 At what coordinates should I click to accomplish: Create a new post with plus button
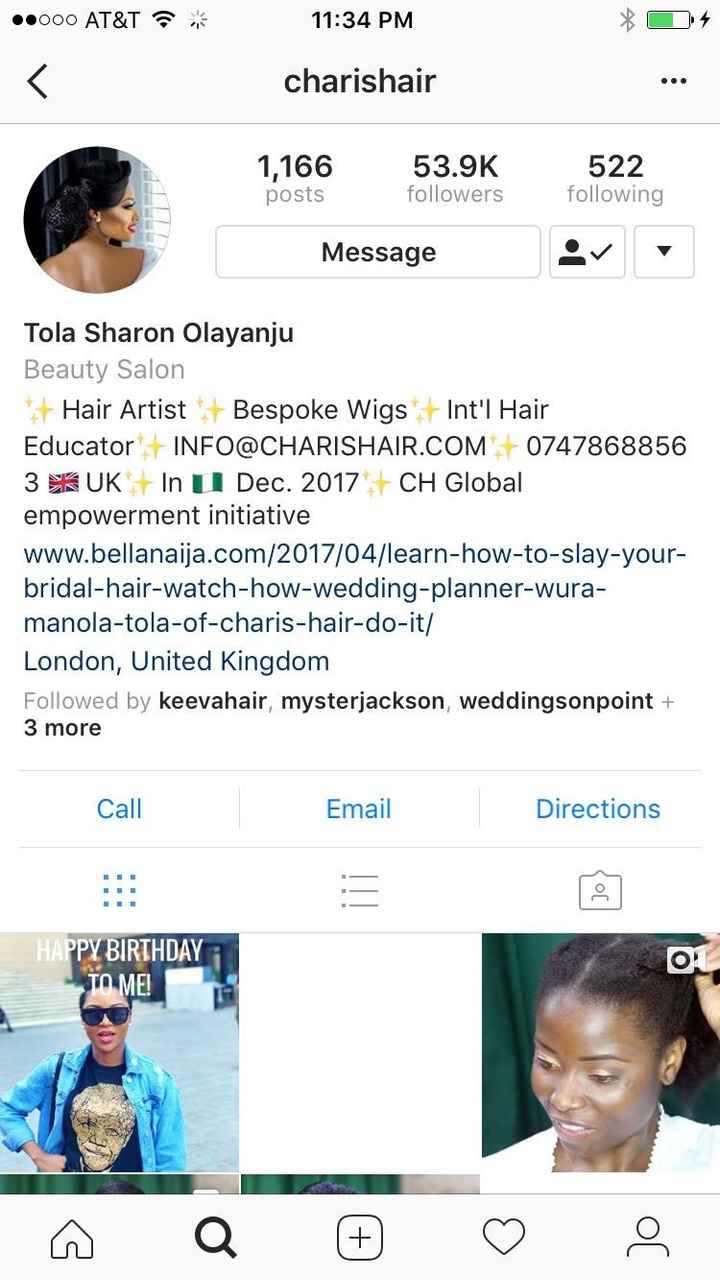pyautogui.click(x=360, y=1239)
